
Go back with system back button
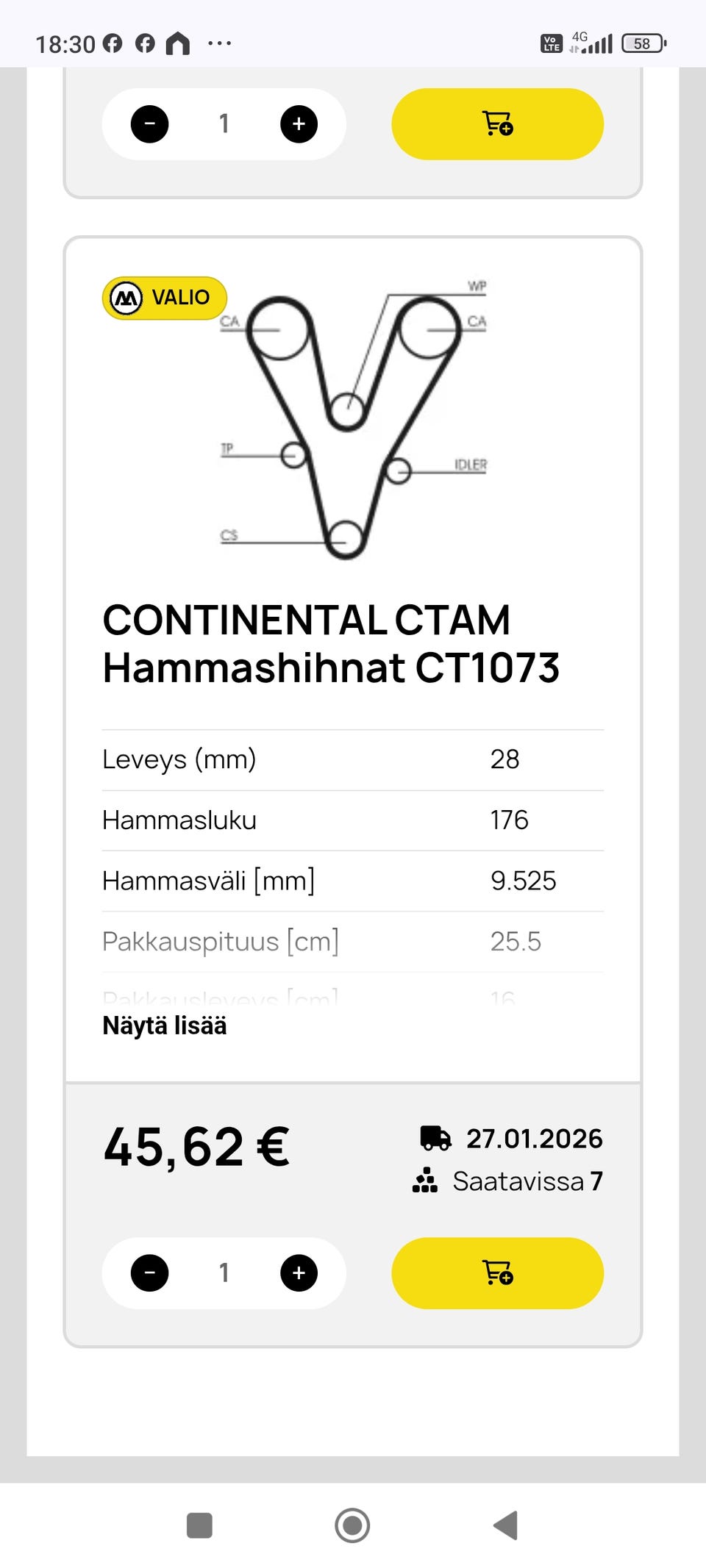505,1525
